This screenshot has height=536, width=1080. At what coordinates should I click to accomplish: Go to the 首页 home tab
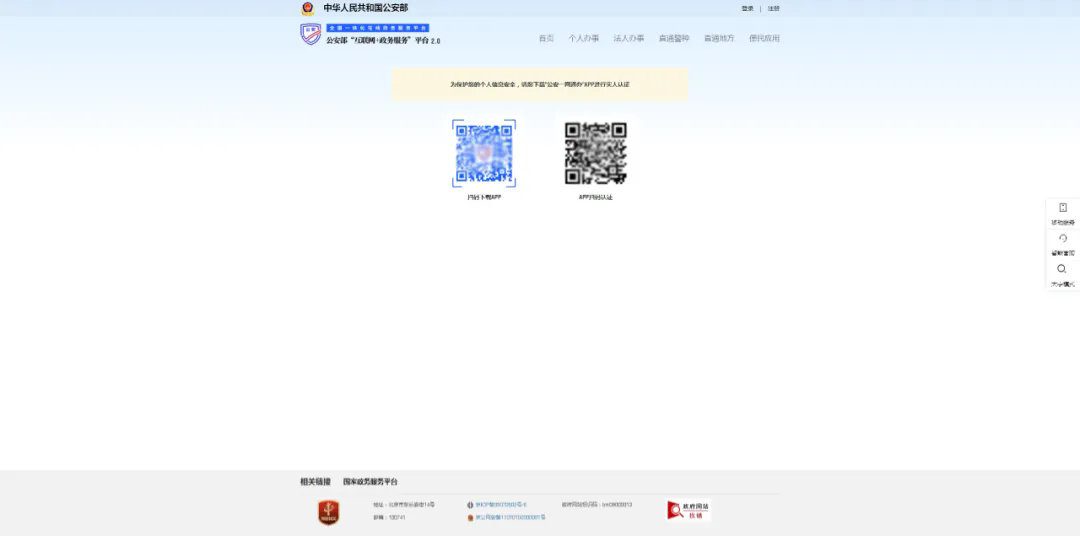(x=546, y=38)
